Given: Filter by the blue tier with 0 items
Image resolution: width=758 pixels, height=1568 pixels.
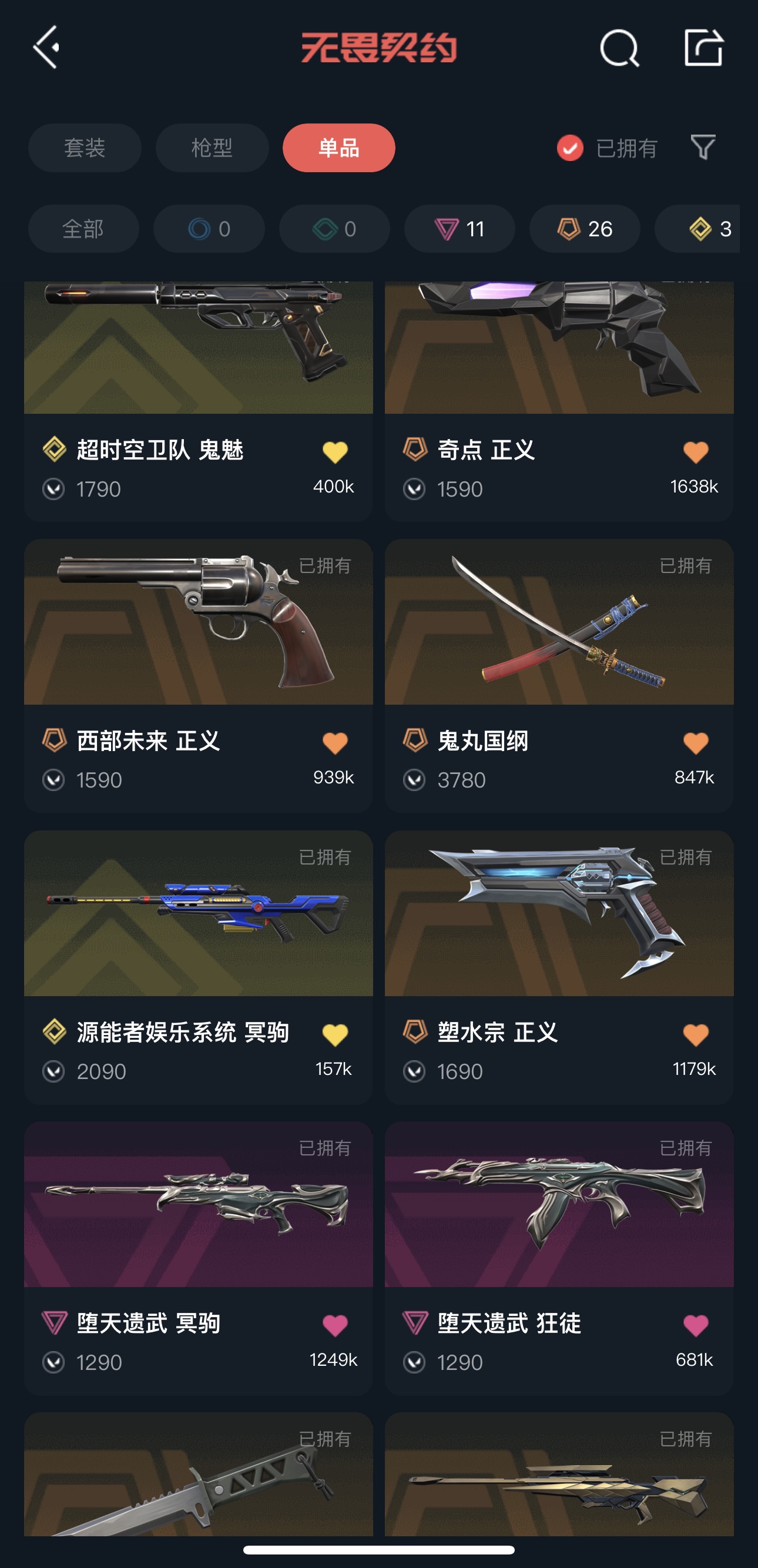Looking at the screenshot, I should point(209,229).
